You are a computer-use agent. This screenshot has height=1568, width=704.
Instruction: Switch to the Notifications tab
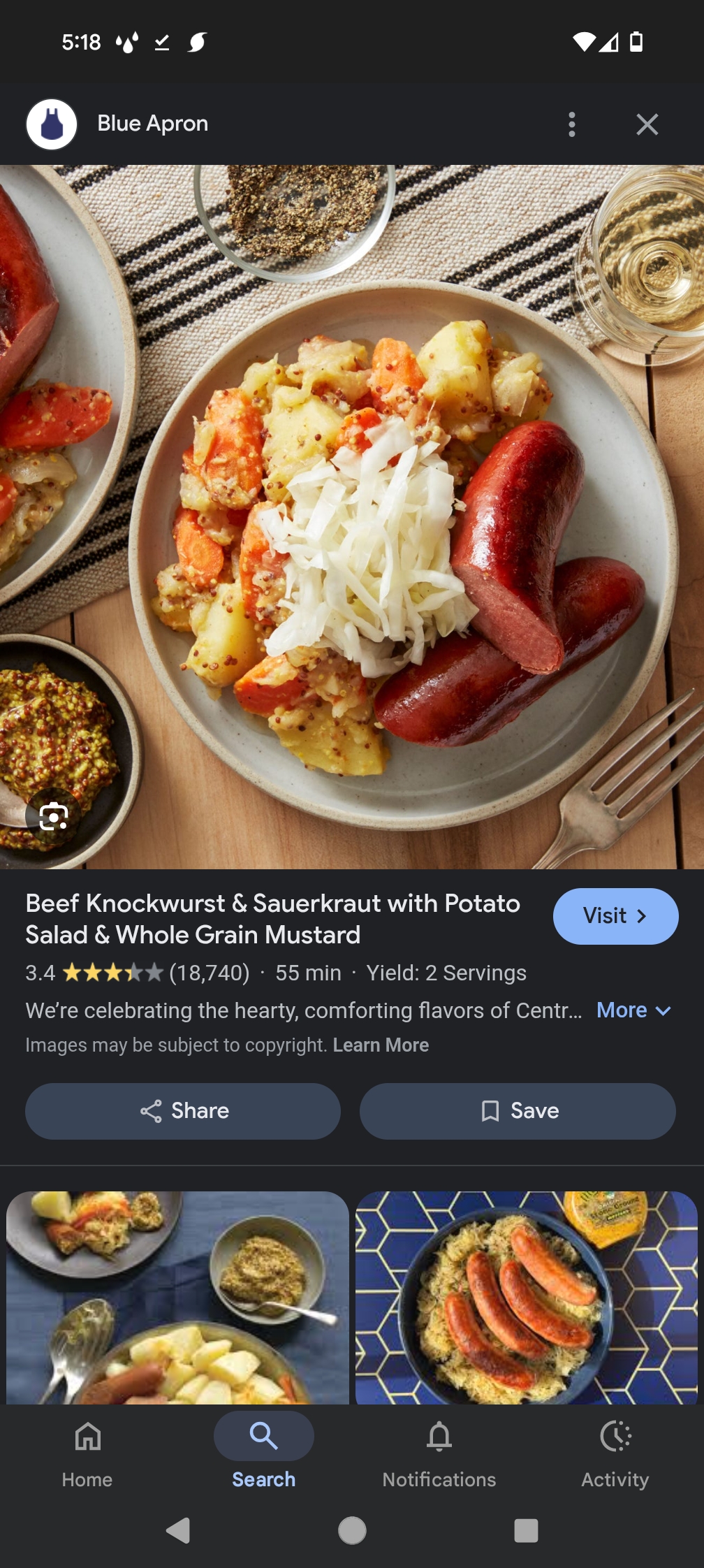pyautogui.click(x=439, y=1455)
